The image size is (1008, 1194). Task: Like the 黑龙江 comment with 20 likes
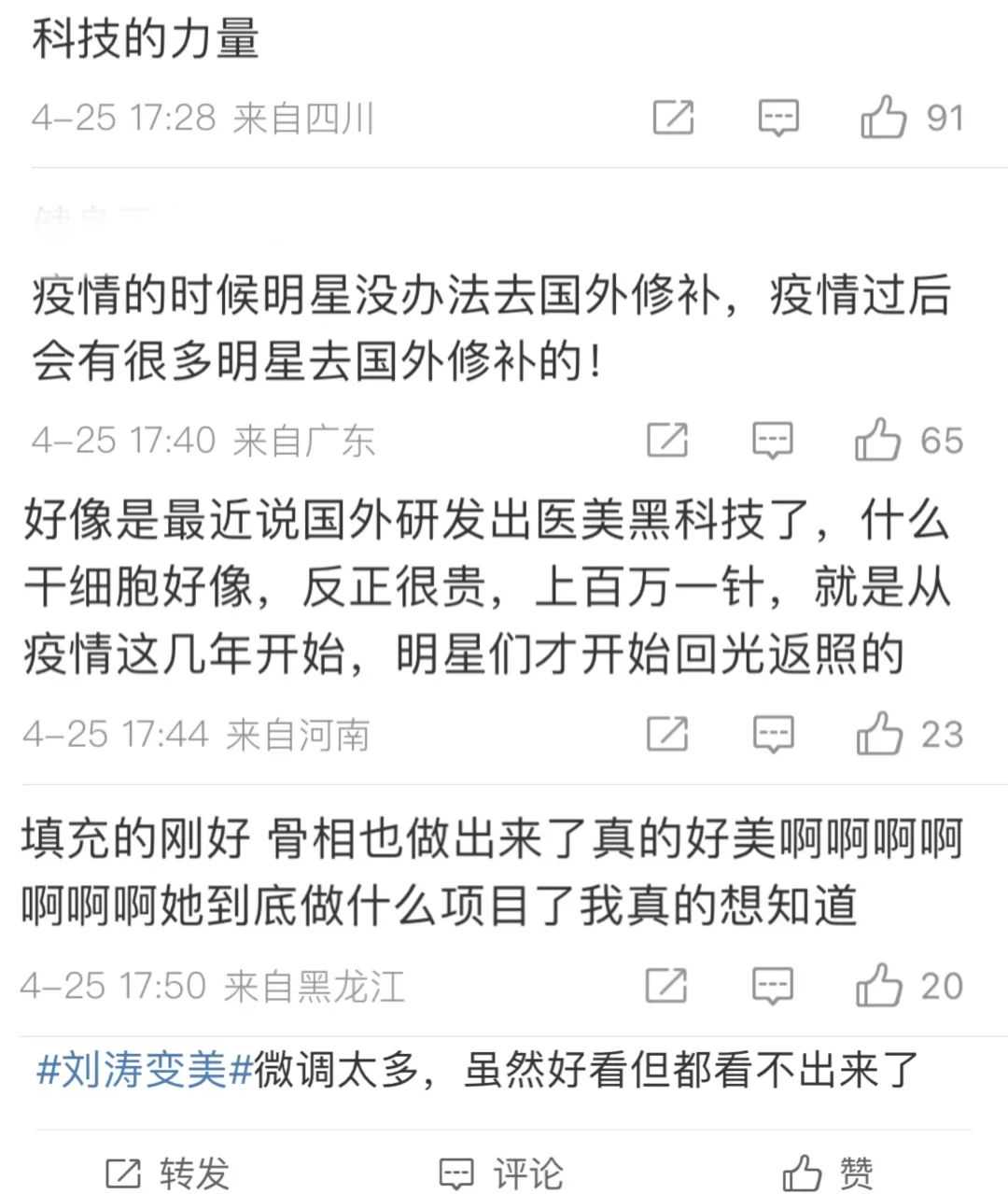coord(879,986)
